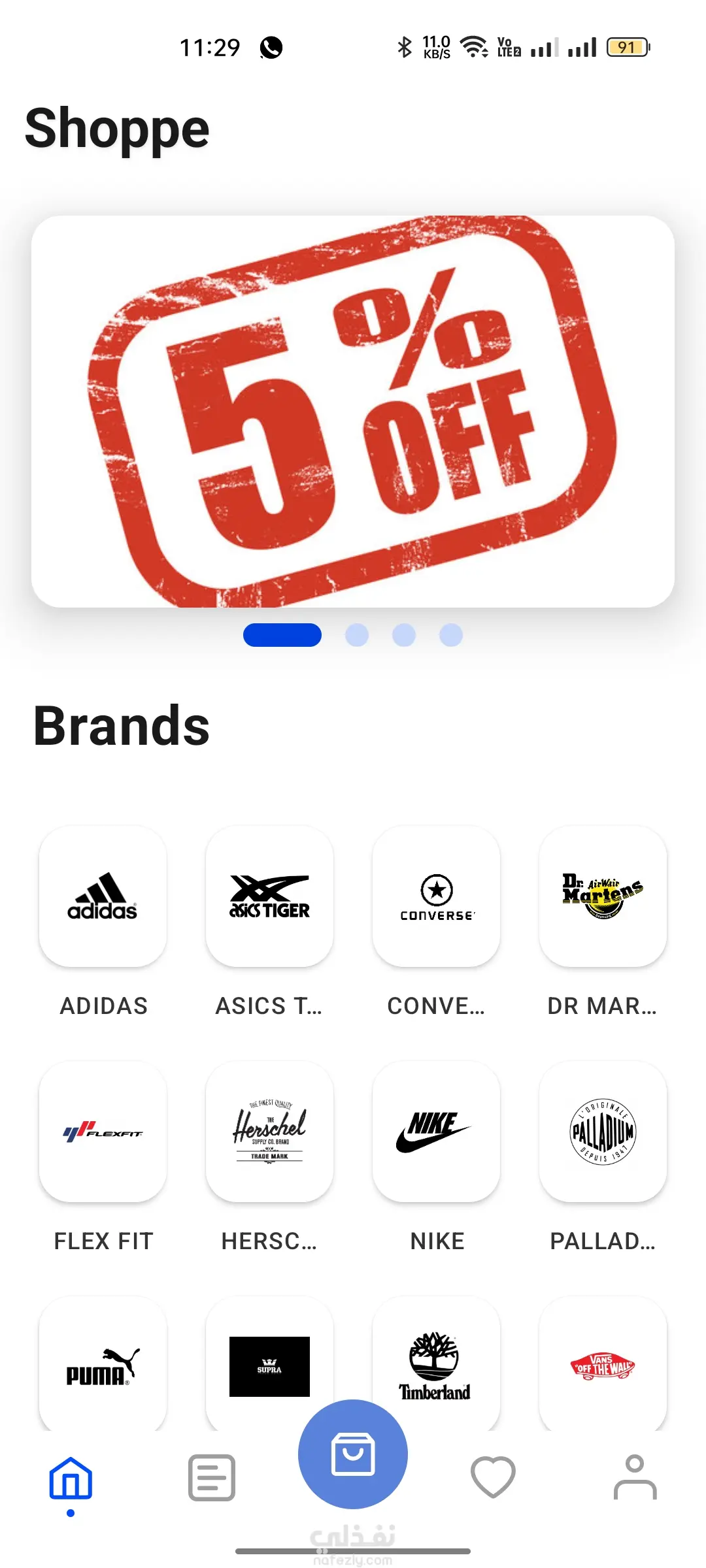Browse Nike brand products
706x1568 pixels.
coord(436,1132)
